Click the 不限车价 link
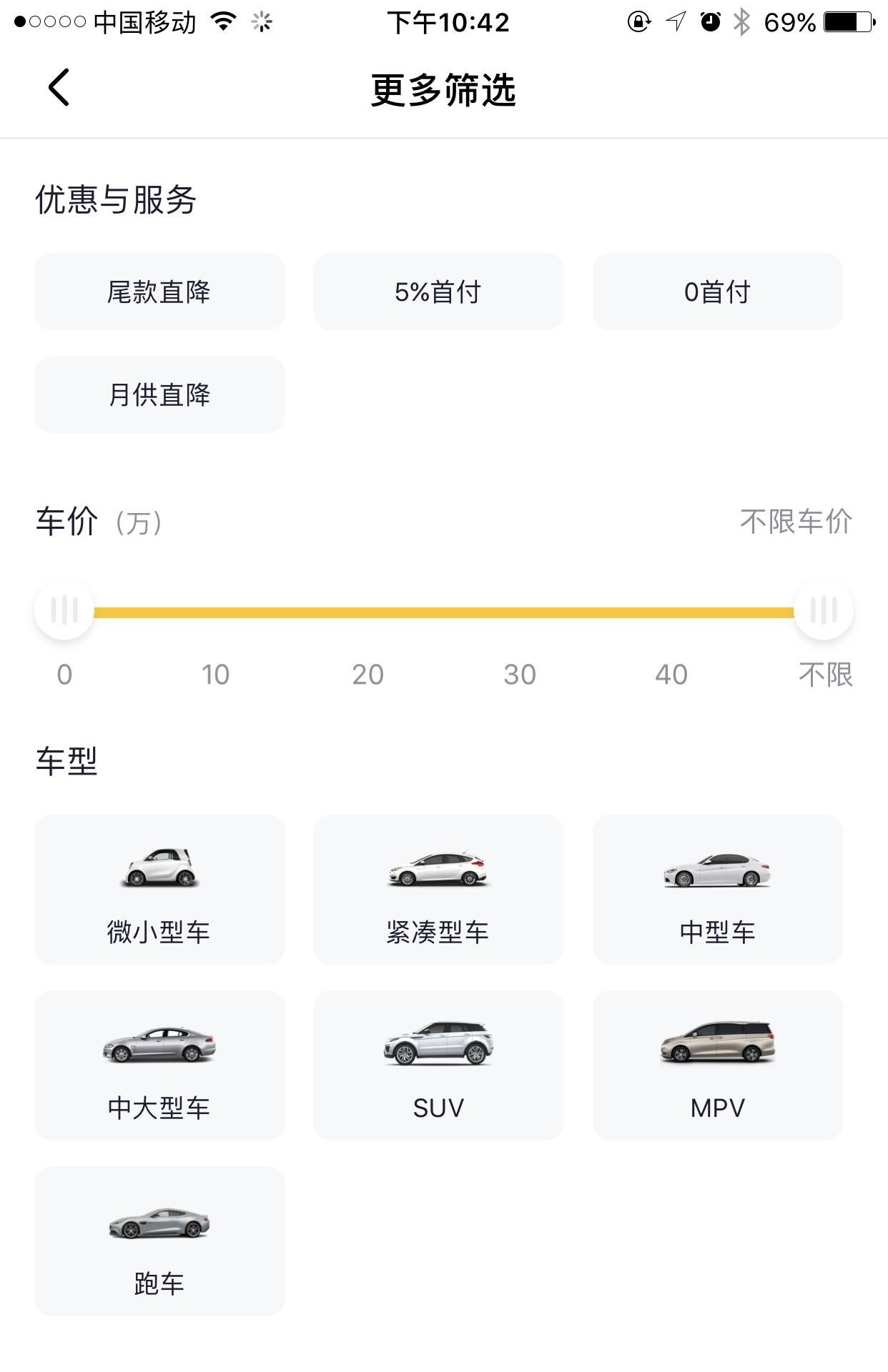 point(796,522)
